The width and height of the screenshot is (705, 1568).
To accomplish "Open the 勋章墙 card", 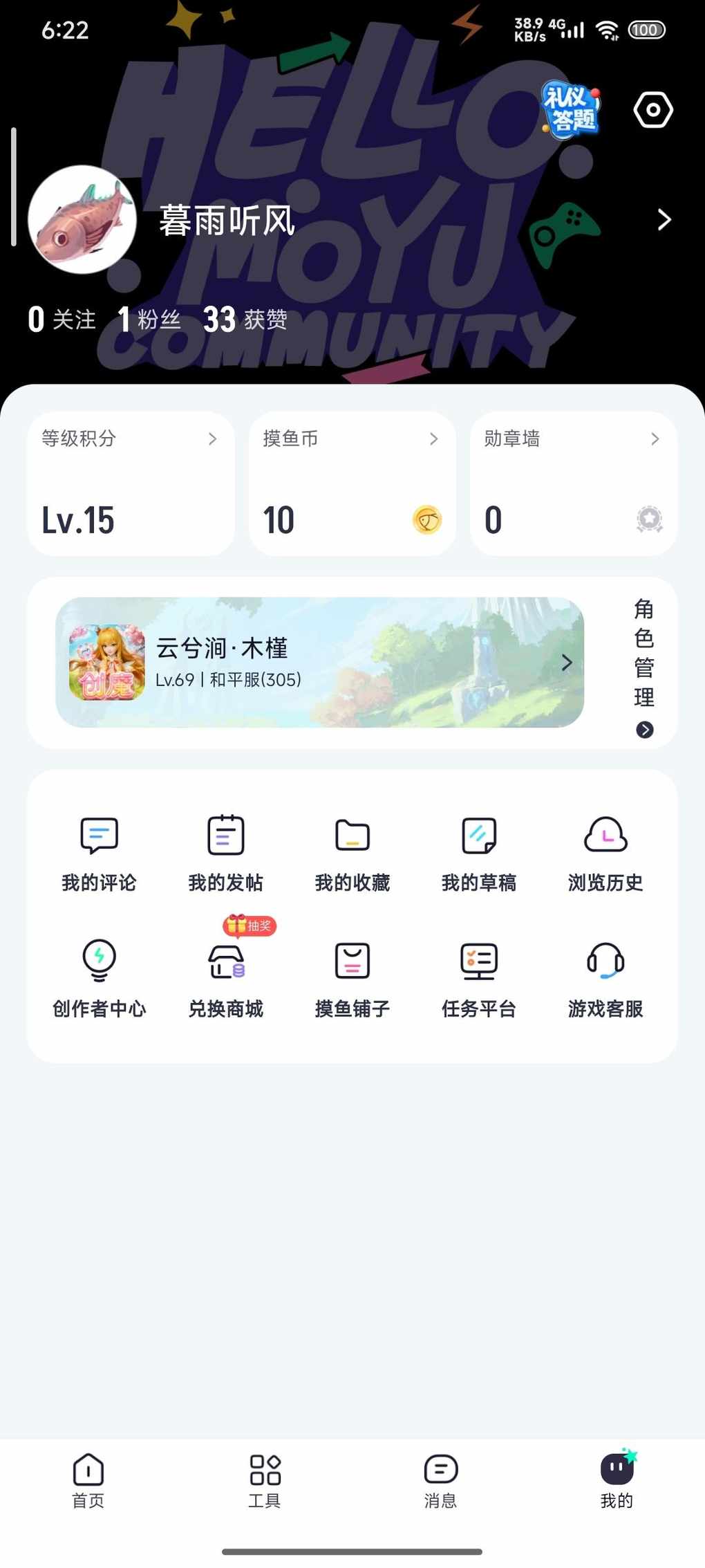I will click(573, 483).
